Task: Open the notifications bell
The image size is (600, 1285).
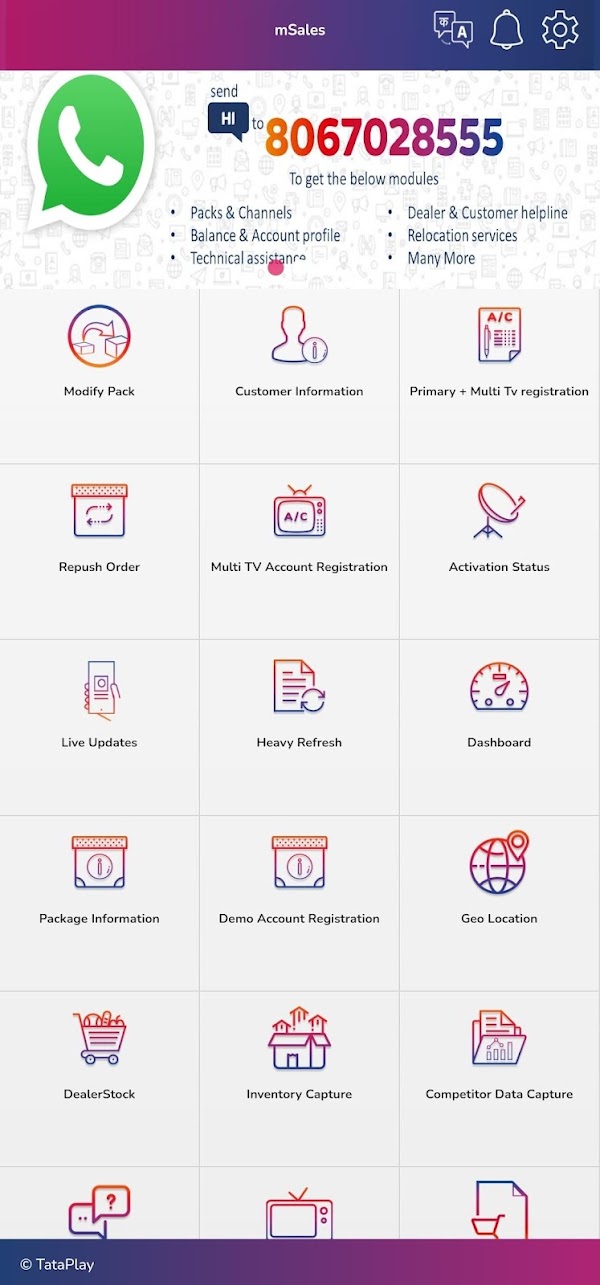Action: point(507,30)
